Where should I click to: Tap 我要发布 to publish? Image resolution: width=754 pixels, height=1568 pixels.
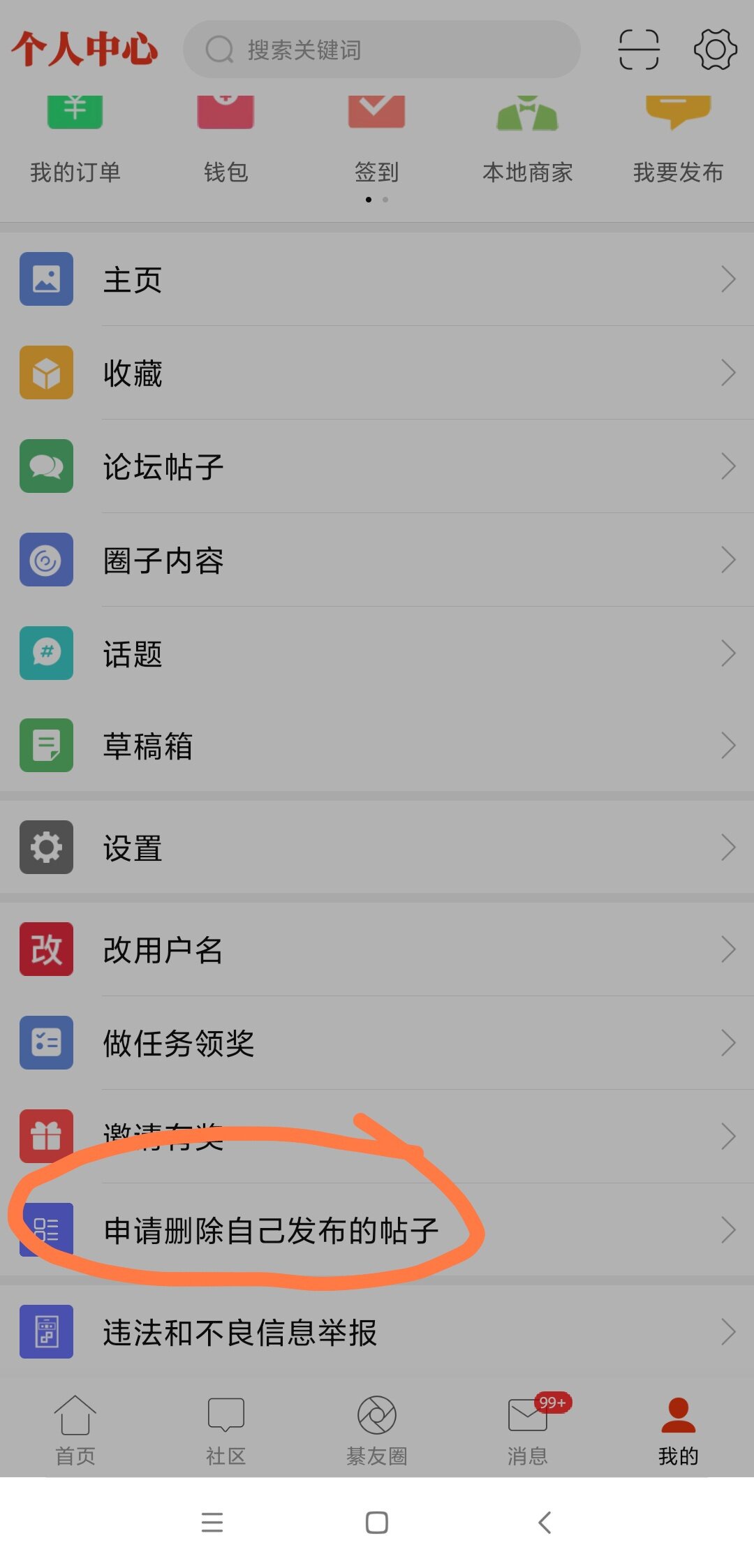[x=678, y=140]
